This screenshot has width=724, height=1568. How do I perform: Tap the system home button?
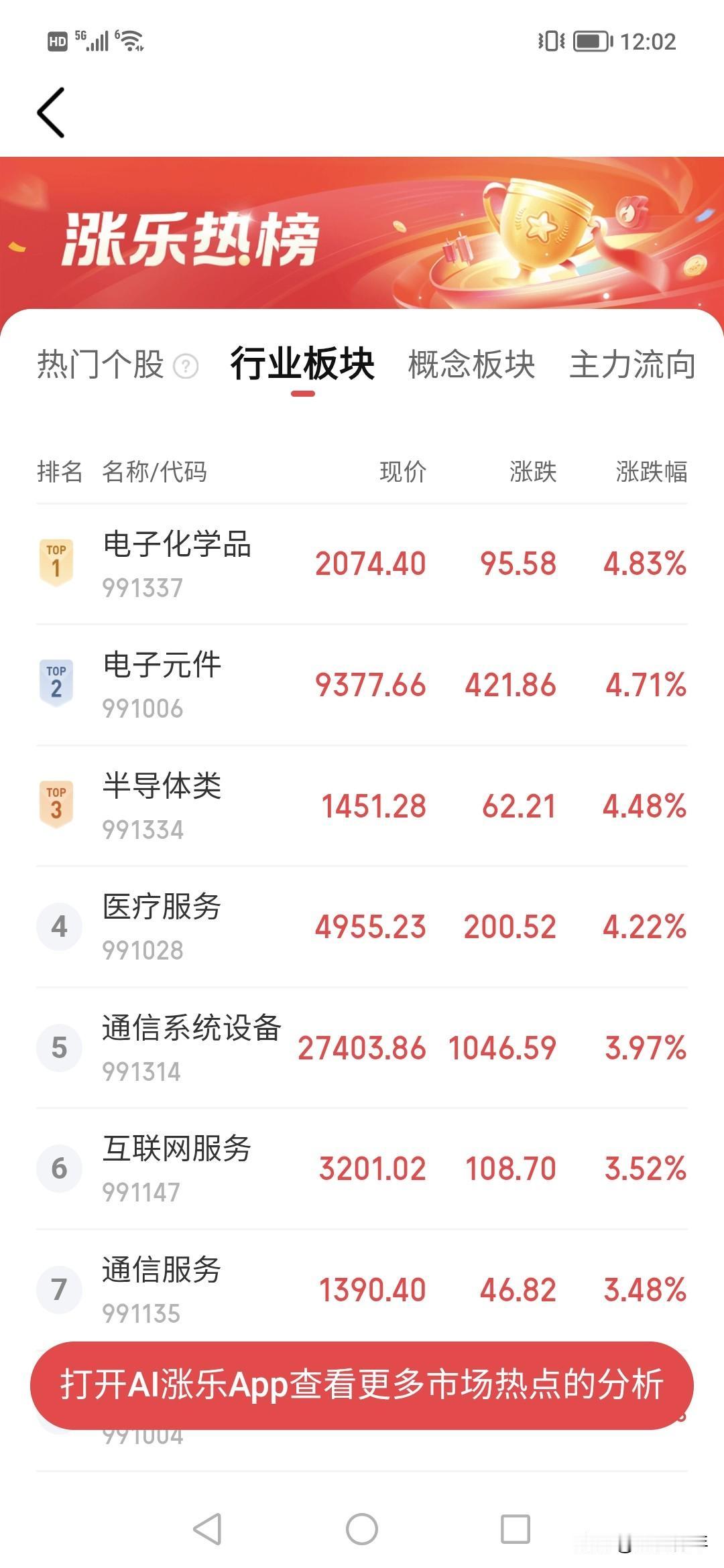362,1529
